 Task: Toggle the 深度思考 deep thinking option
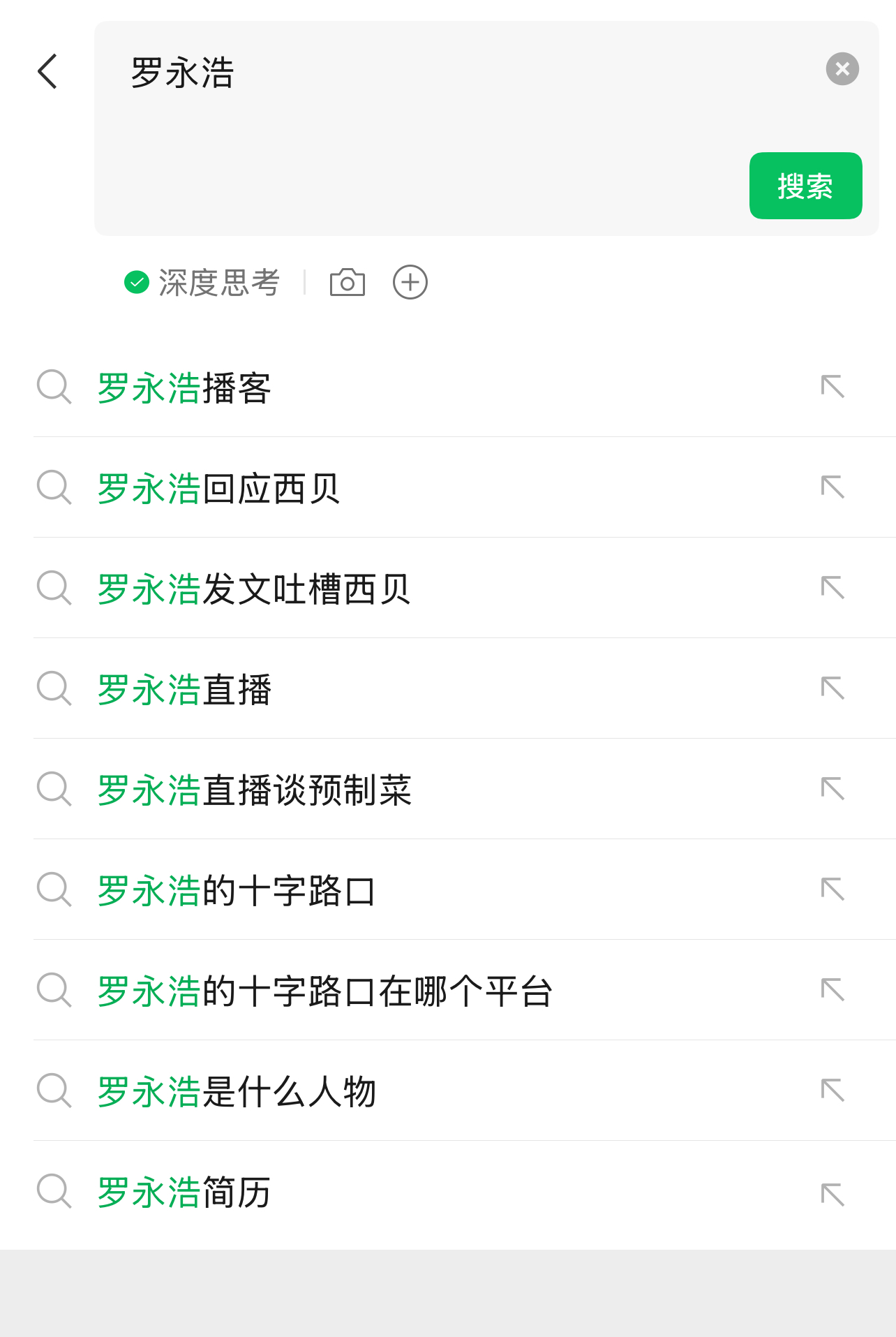pyautogui.click(x=202, y=282)
